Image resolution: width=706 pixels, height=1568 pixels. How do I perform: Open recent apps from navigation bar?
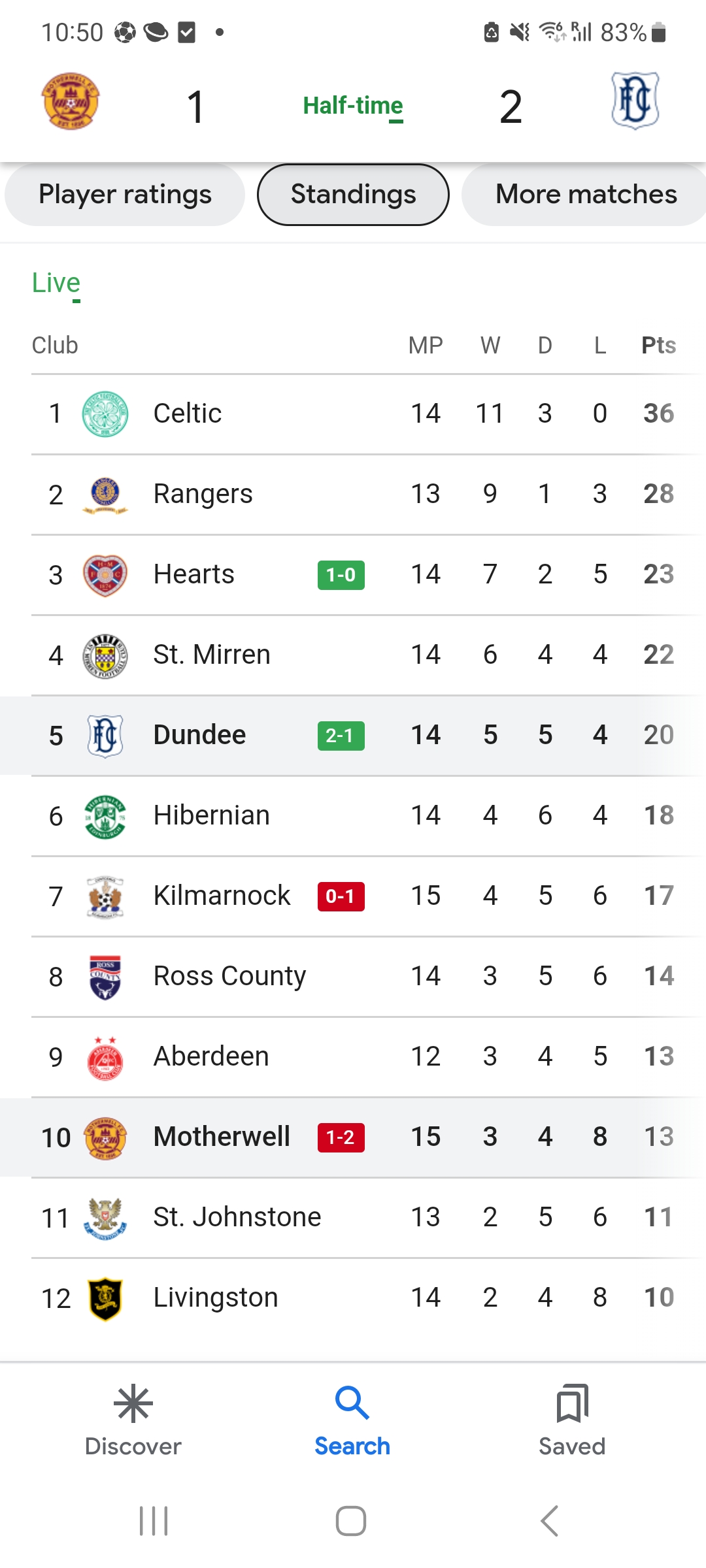(x=154, y=1521)
